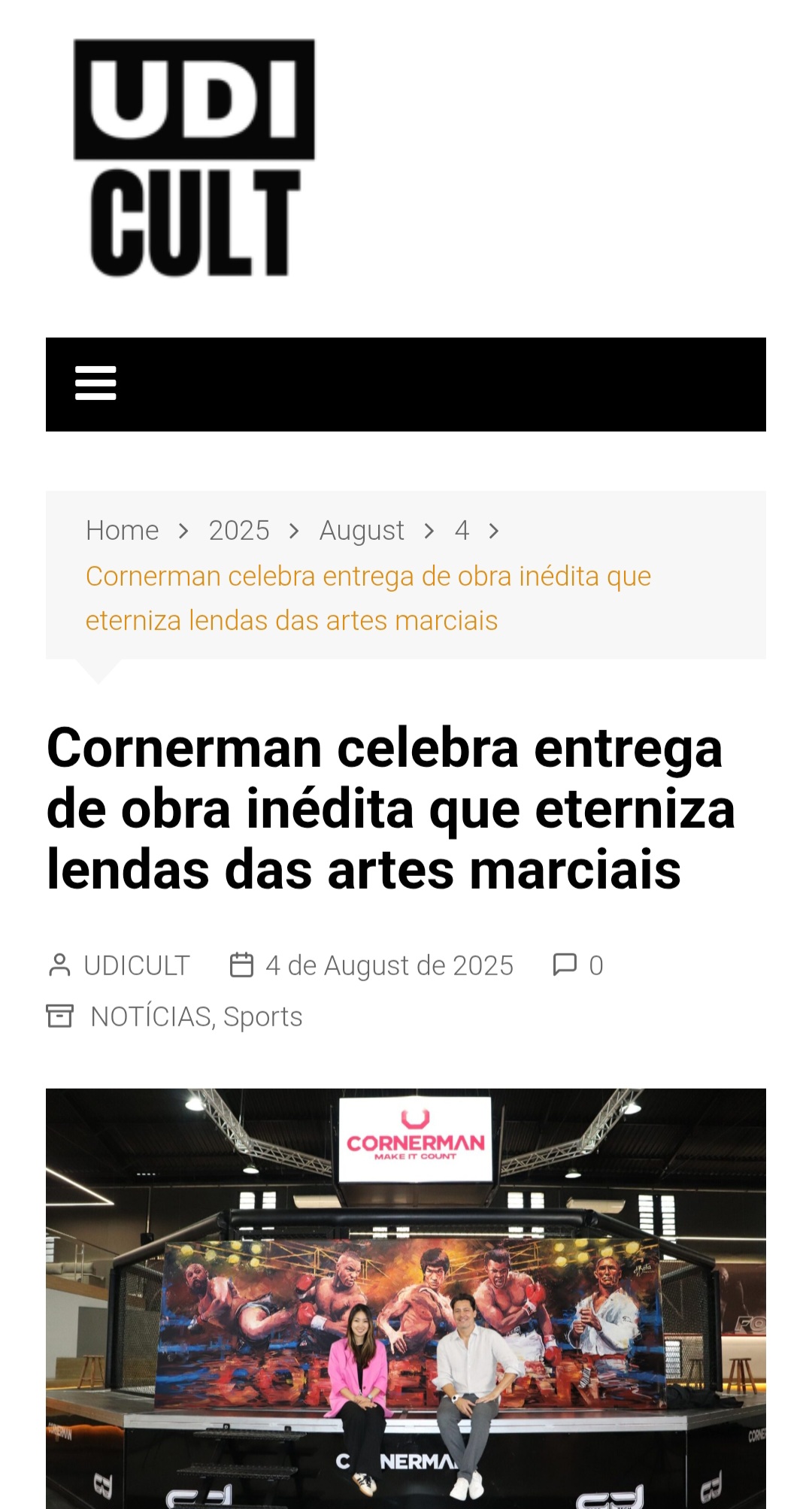Jump to the comments count
This screenshot has width=812, height=1509.
(x=595, y=965)
